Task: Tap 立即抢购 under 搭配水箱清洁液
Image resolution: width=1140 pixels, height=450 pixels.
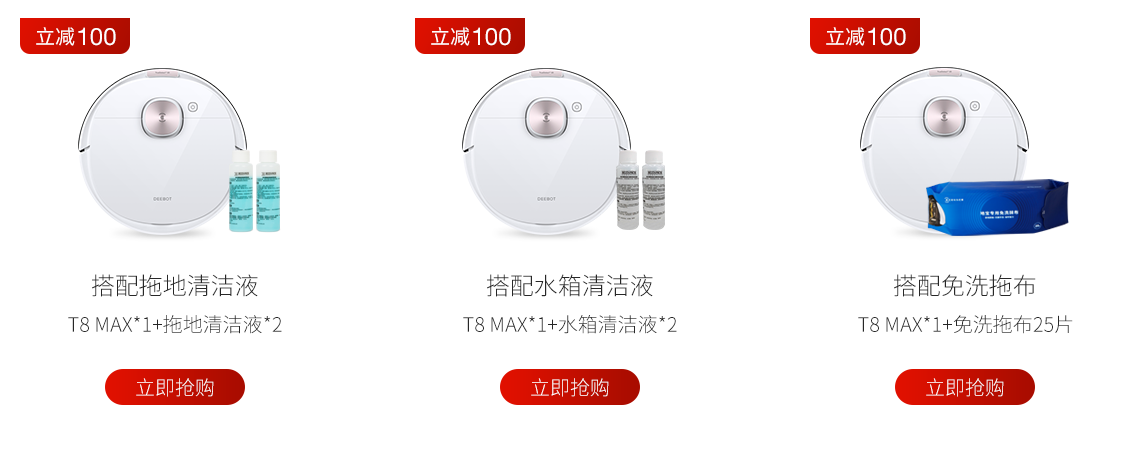Action: (570, 387)
